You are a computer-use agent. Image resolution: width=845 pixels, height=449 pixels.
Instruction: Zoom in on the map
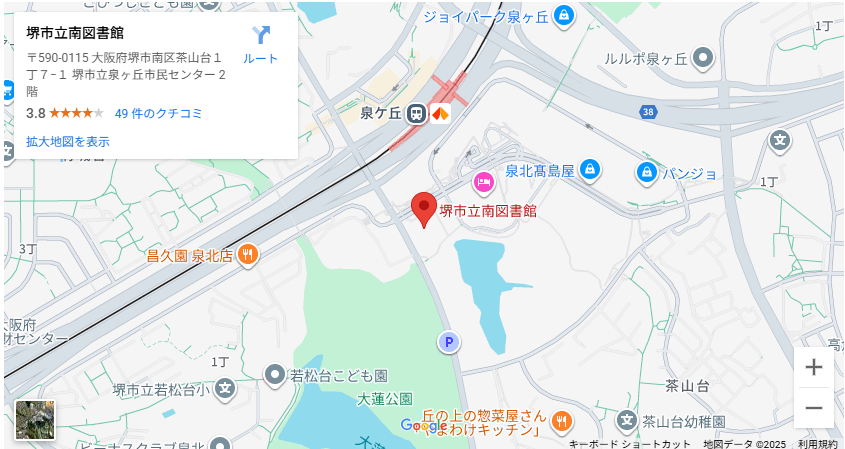[x=813, y=367]
